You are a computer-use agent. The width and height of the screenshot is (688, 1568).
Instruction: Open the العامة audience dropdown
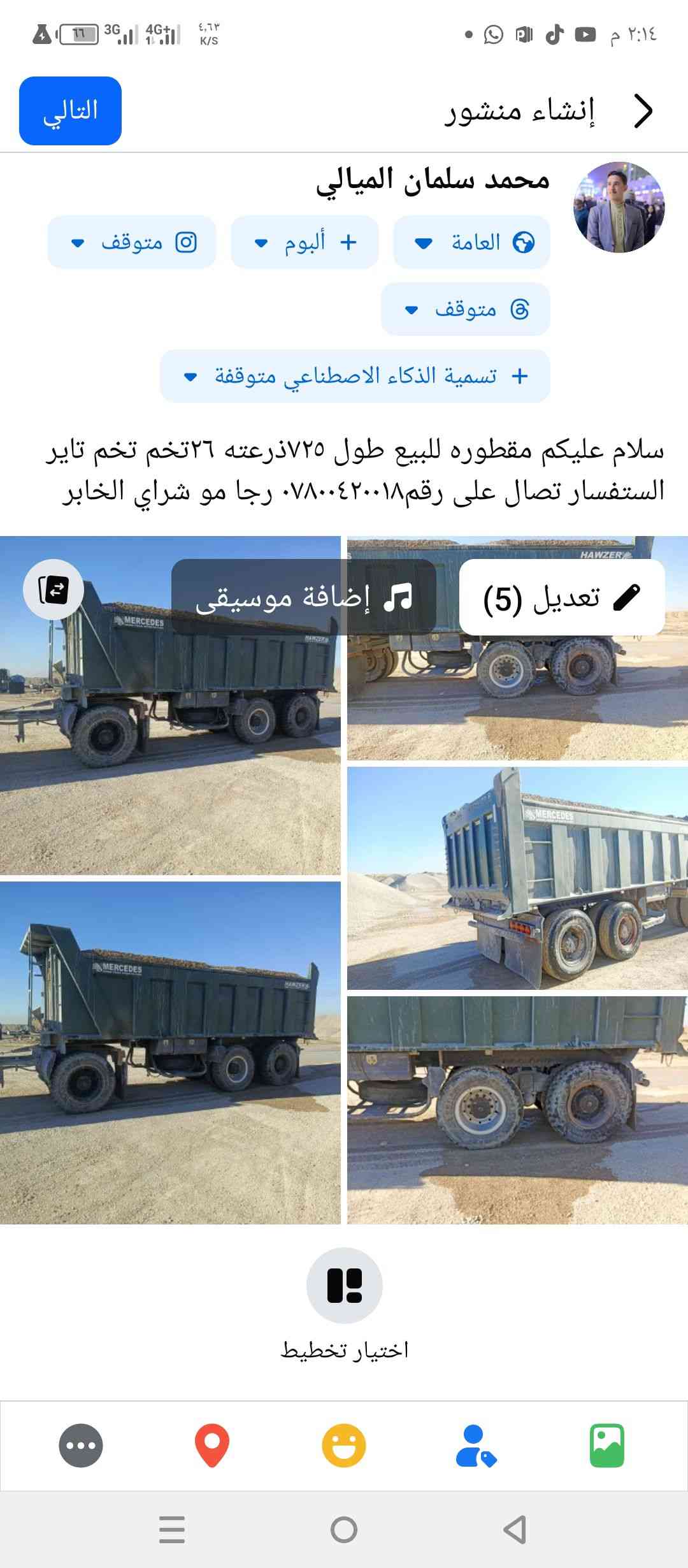(471, 242)
